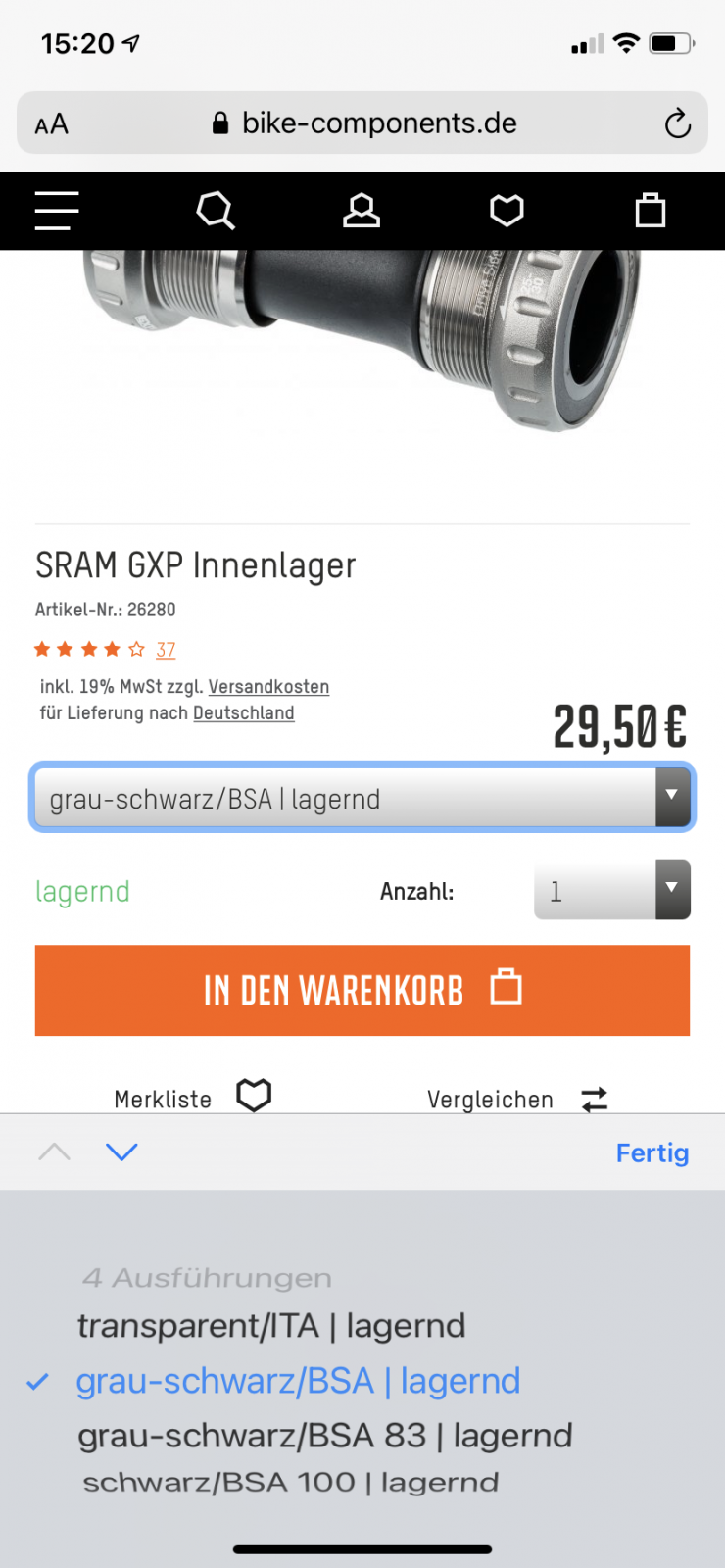Tap Vergleichen to compare product

click(x=517, y=1100)
